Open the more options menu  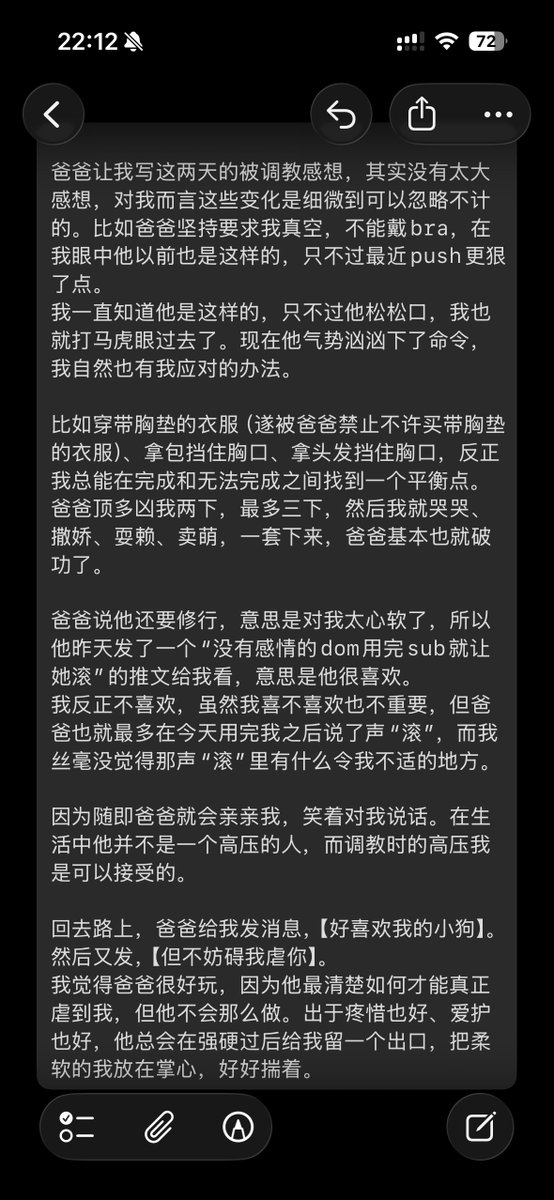[x=497, y=115]
